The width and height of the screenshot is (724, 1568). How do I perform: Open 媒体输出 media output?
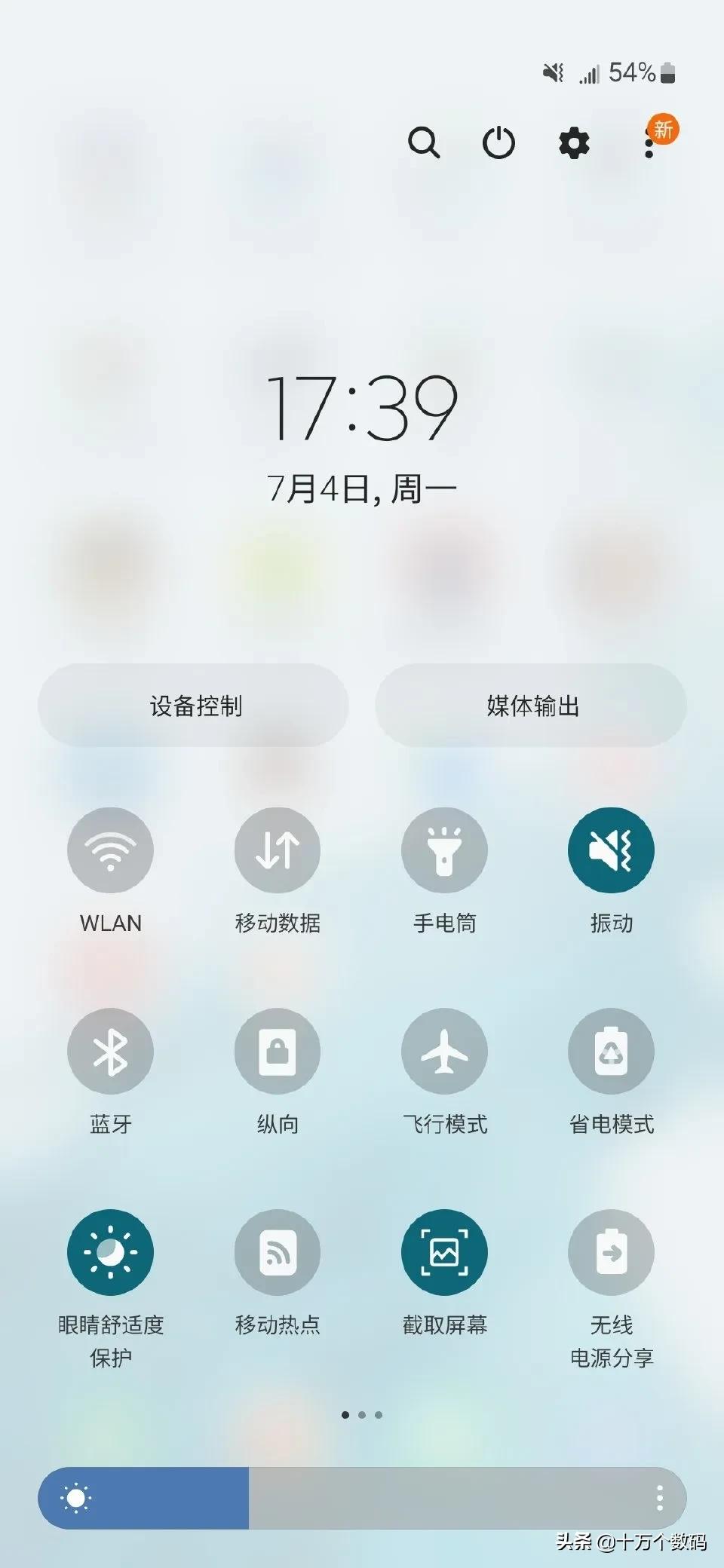click(x=531, y=705)
